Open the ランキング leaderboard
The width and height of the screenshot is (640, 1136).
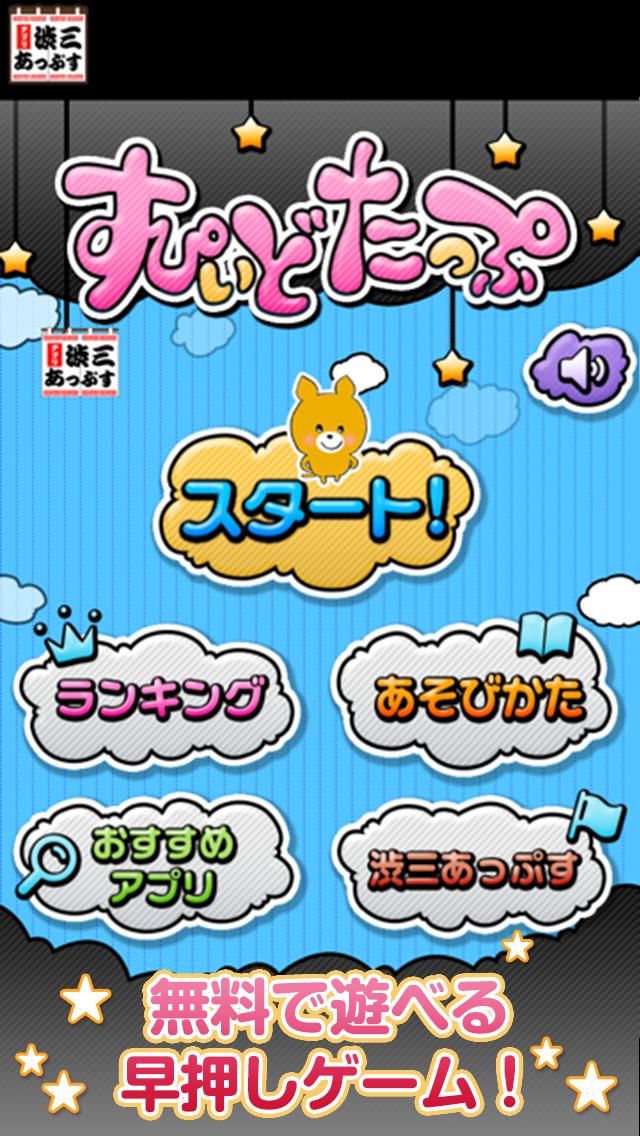coord(162,699)
